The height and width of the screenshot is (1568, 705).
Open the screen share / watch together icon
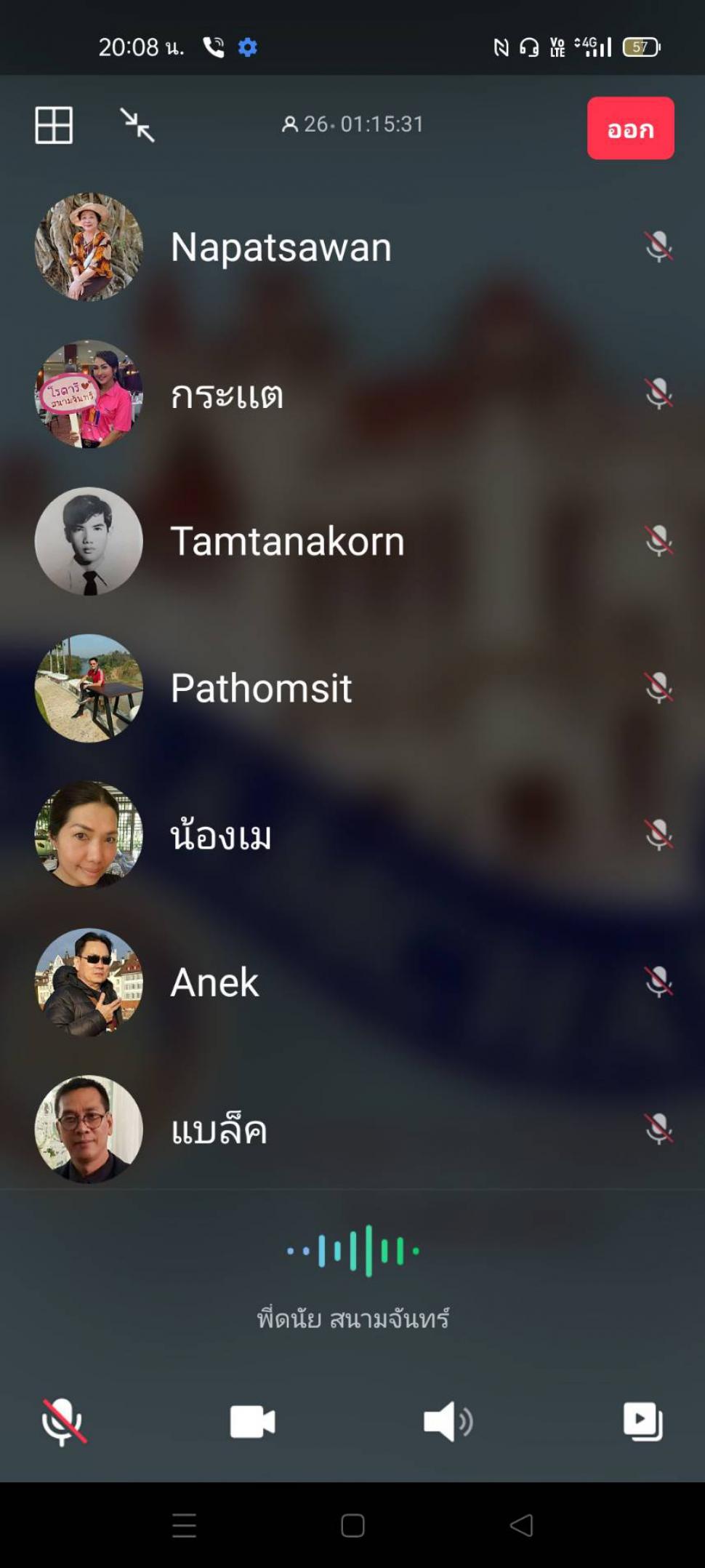(x=643, y=1421)
